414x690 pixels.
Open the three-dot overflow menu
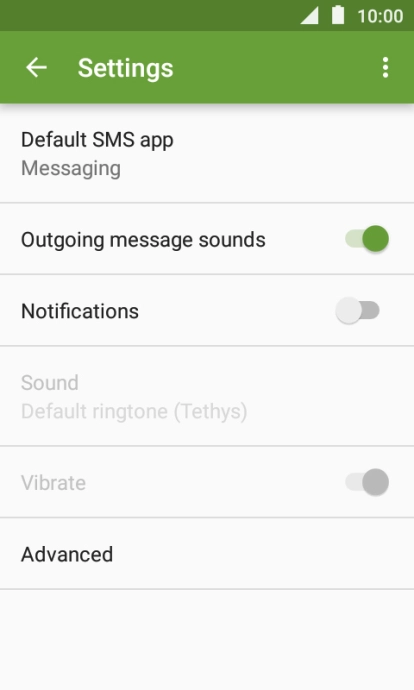[x=385, y=68]
